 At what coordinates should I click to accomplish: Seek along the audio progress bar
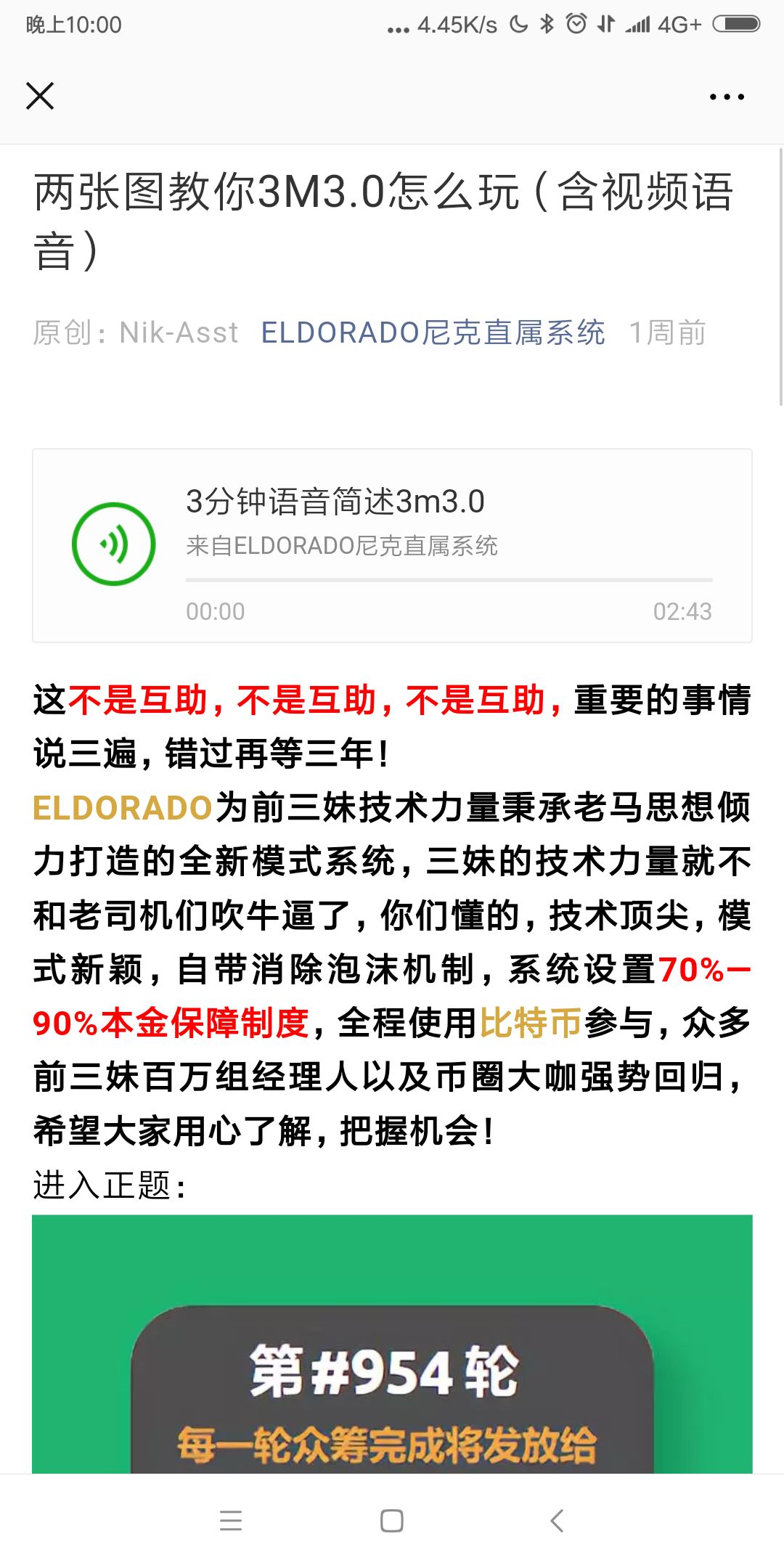(449, 580)
